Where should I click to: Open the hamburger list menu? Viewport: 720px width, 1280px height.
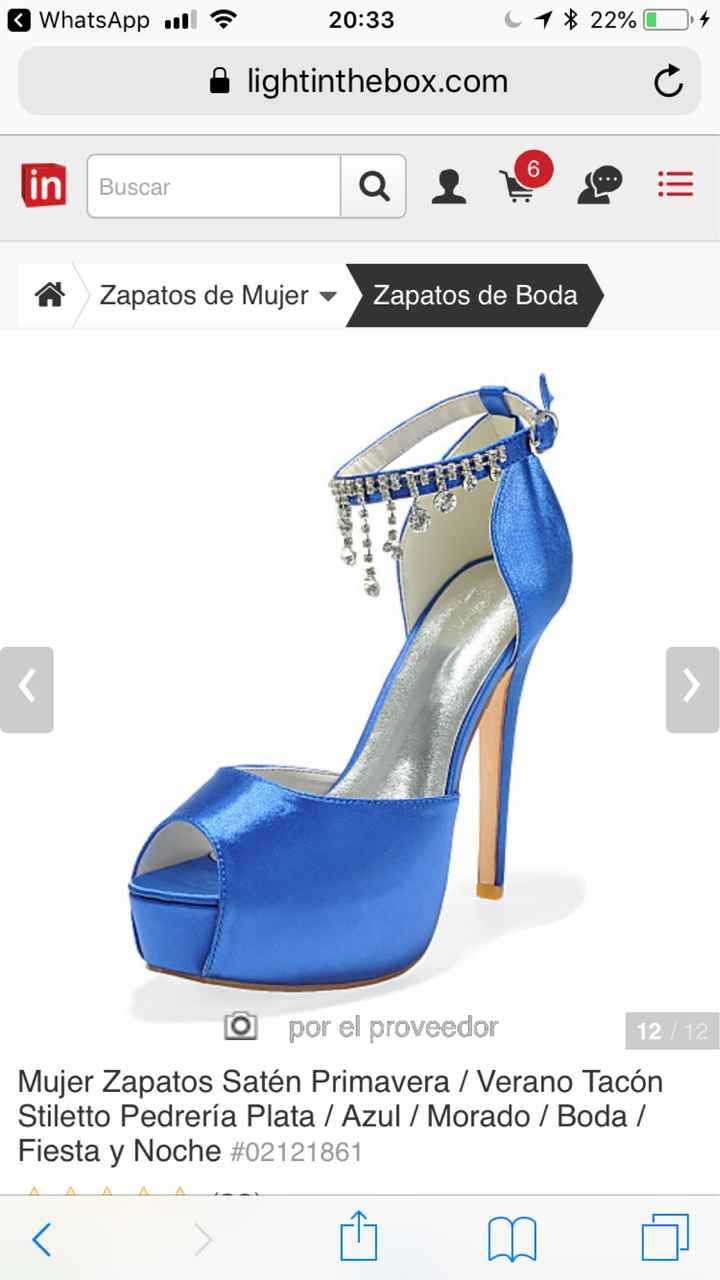click(x=675, y=185)
